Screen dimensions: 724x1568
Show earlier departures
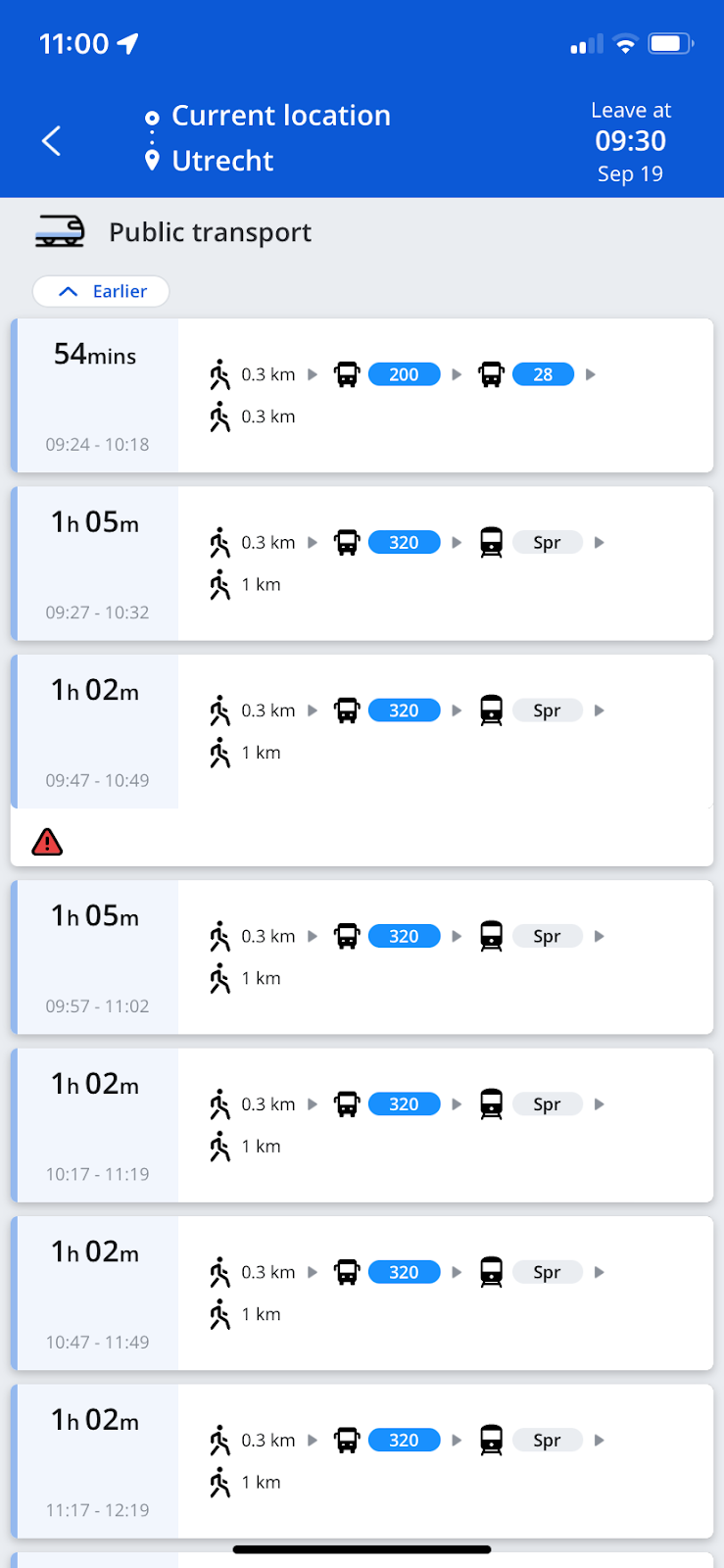click(101, 291)
